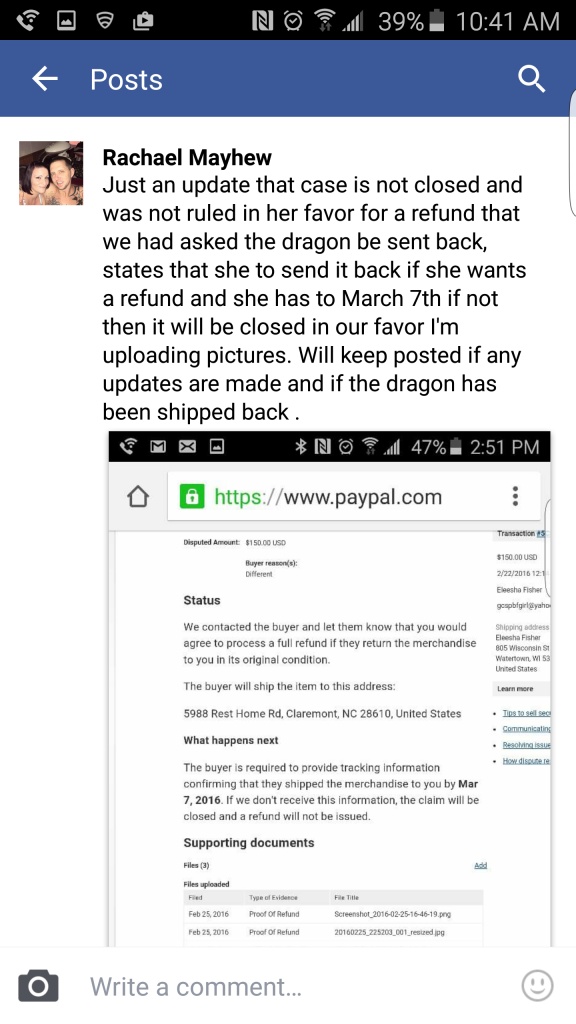View Rachael Mayhew's profile via her name
Screen dimensions: 576x1024
(x=187, y=157)
